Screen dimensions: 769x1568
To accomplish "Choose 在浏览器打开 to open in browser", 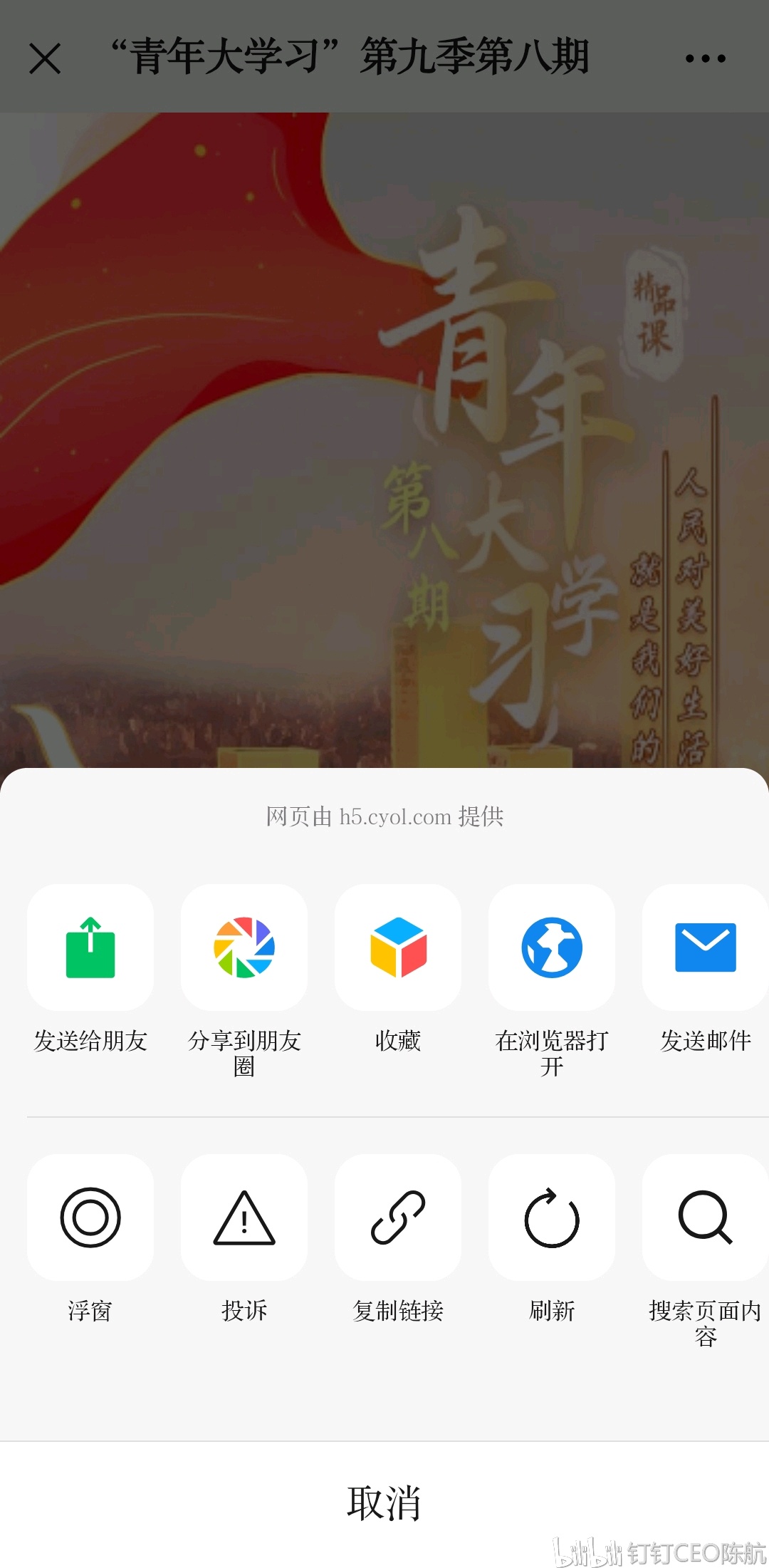I will coord(552,947).
